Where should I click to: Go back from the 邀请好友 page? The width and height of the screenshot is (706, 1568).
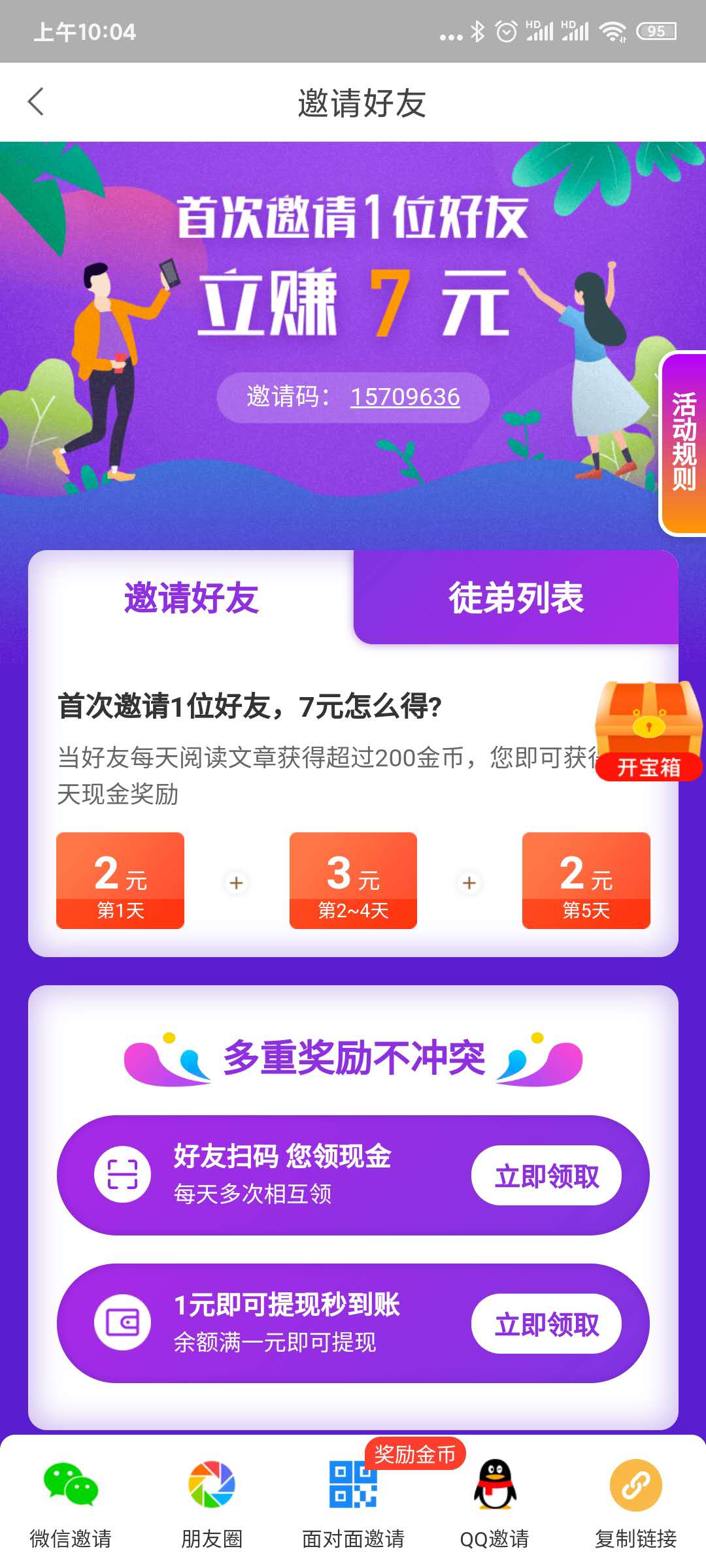[37, 102]
